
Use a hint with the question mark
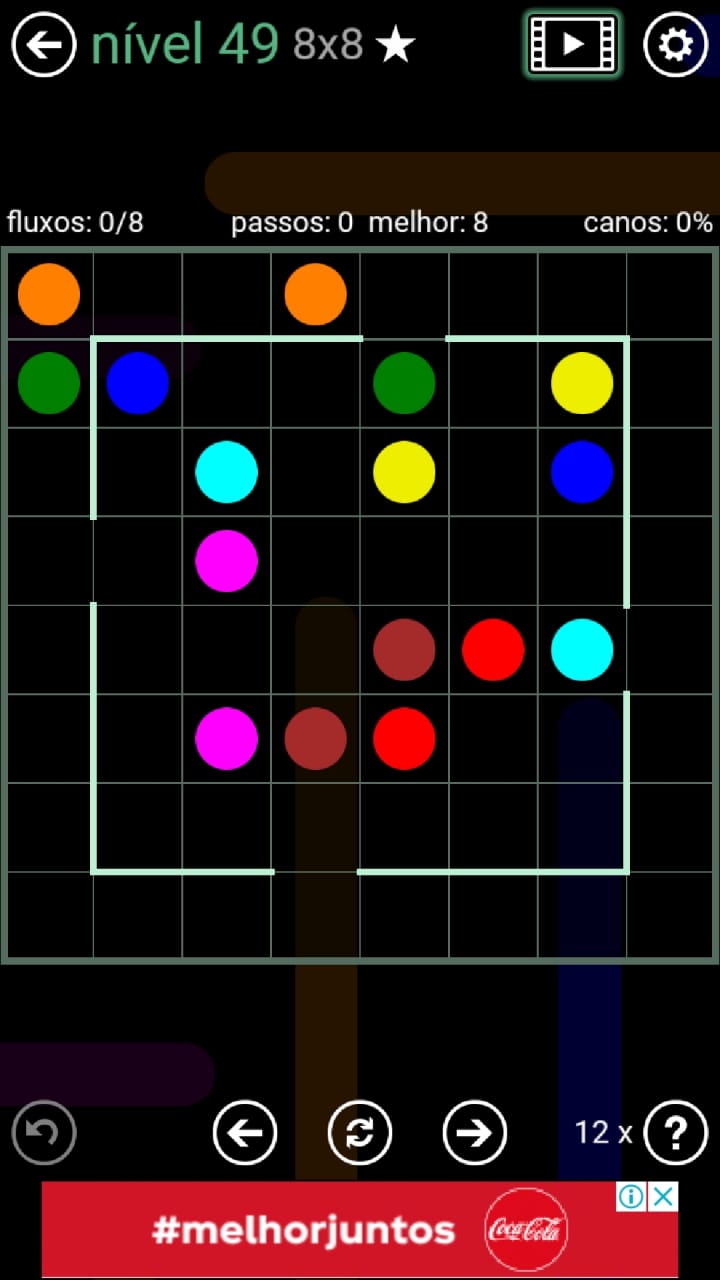676,1133
